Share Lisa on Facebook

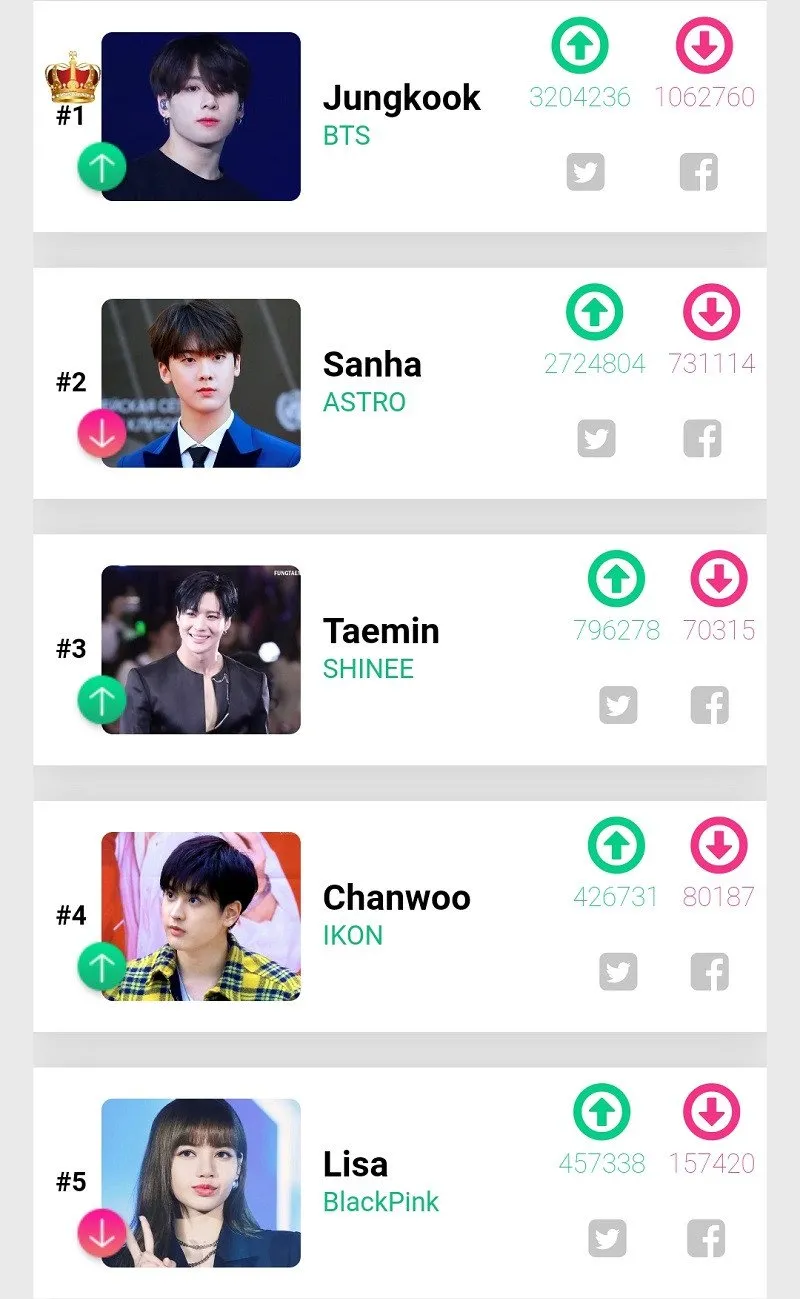tap(705, 1239)
